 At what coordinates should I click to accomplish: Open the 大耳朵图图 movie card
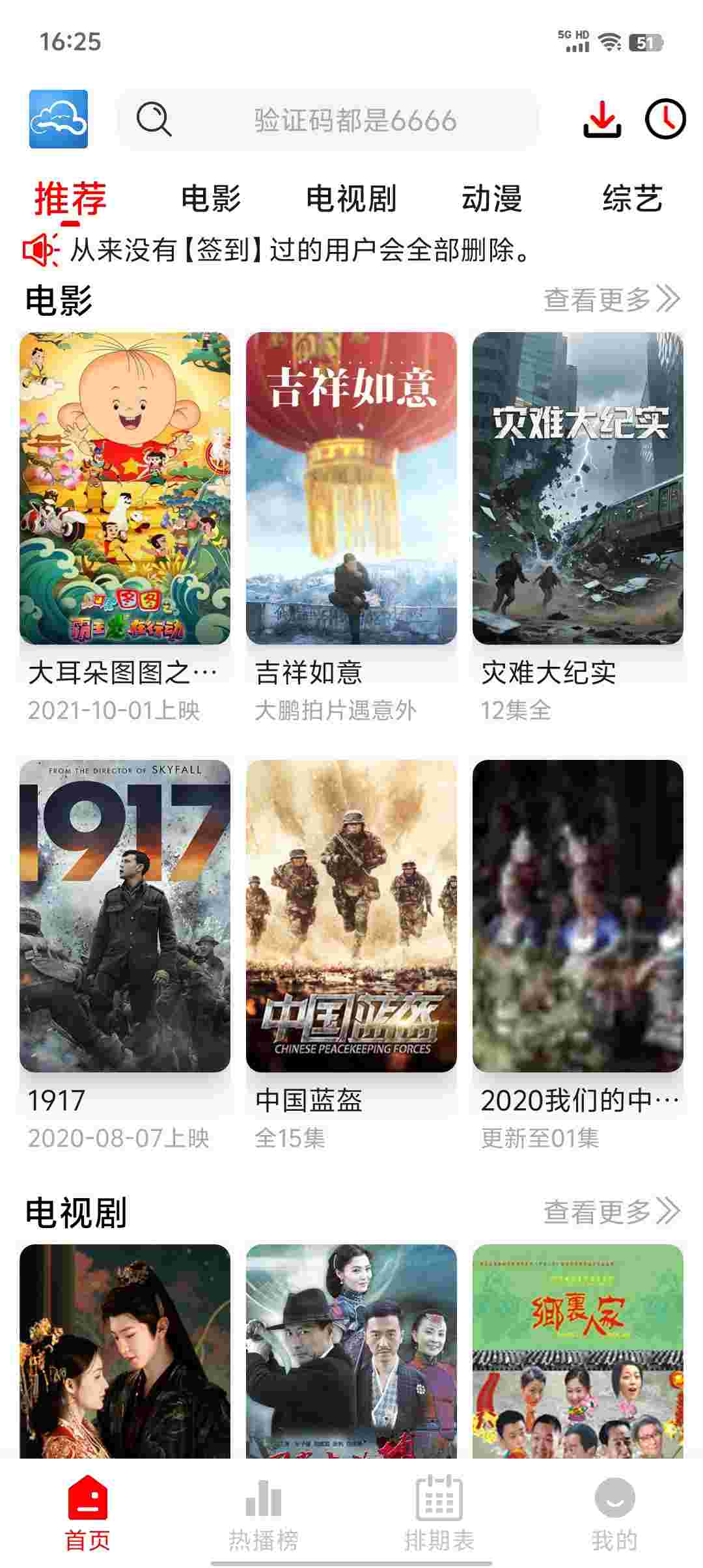(125, 488)
